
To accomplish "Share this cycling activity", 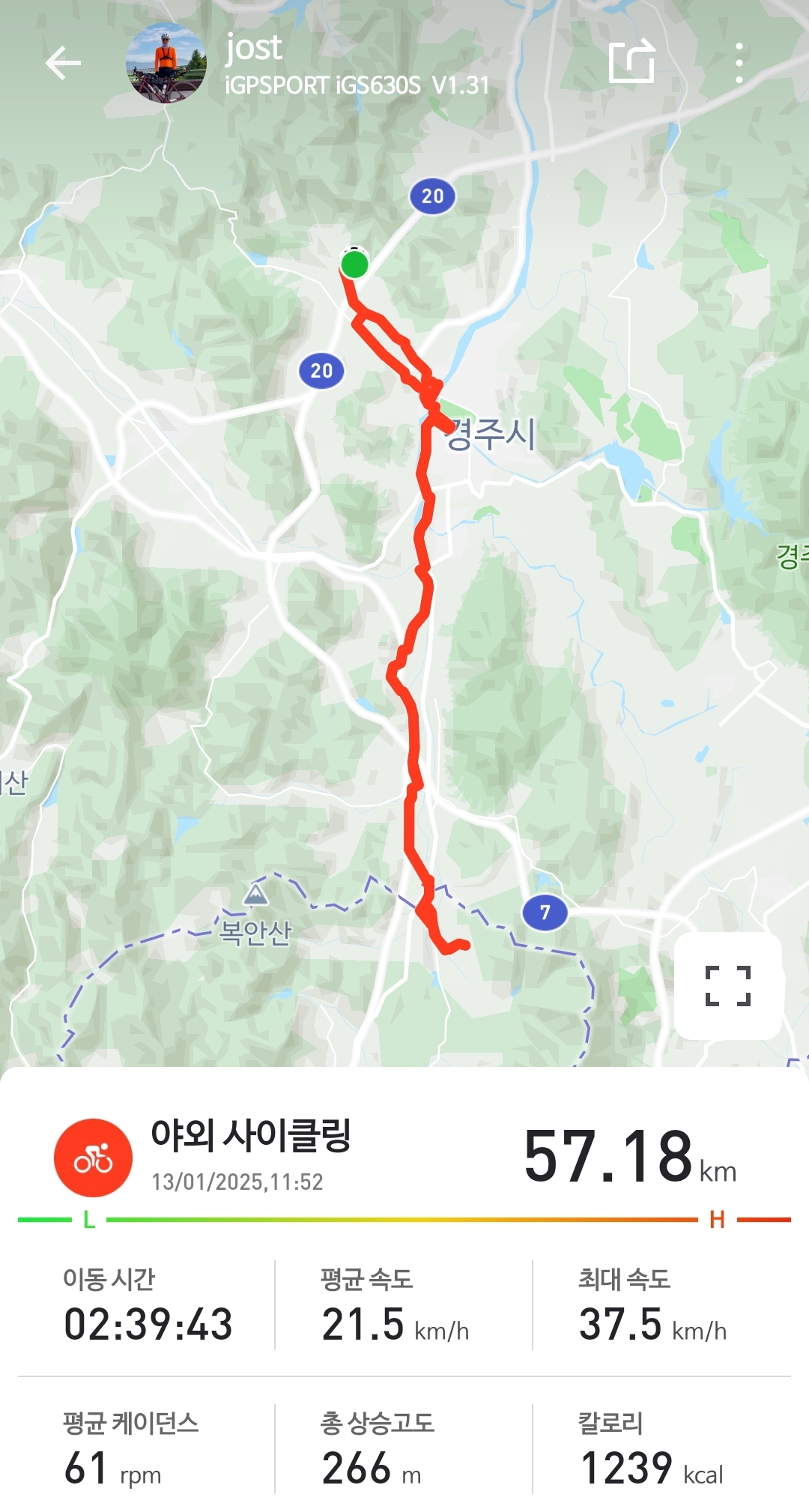I will [x=631, y=61].
